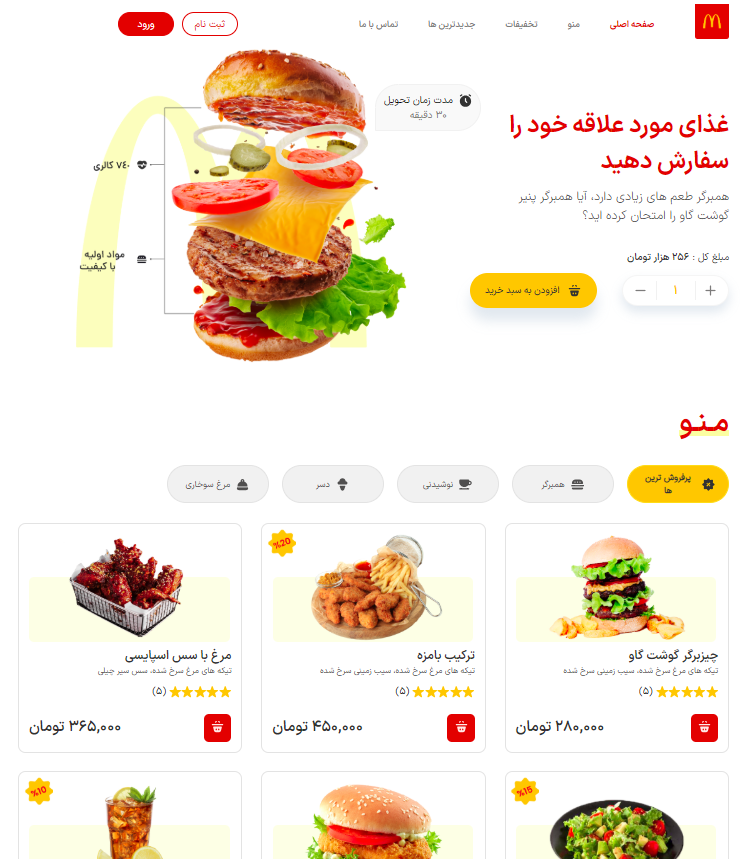Open جدیدترین ها nav link
Viewport: 745px width, 859px height.
point(451,24)
